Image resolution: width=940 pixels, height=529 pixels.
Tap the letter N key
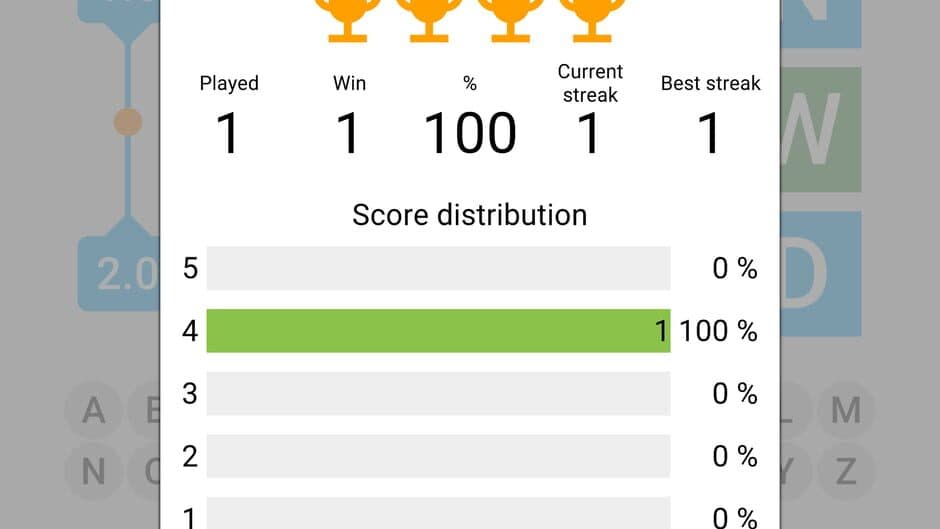click(x=93, y=470)
